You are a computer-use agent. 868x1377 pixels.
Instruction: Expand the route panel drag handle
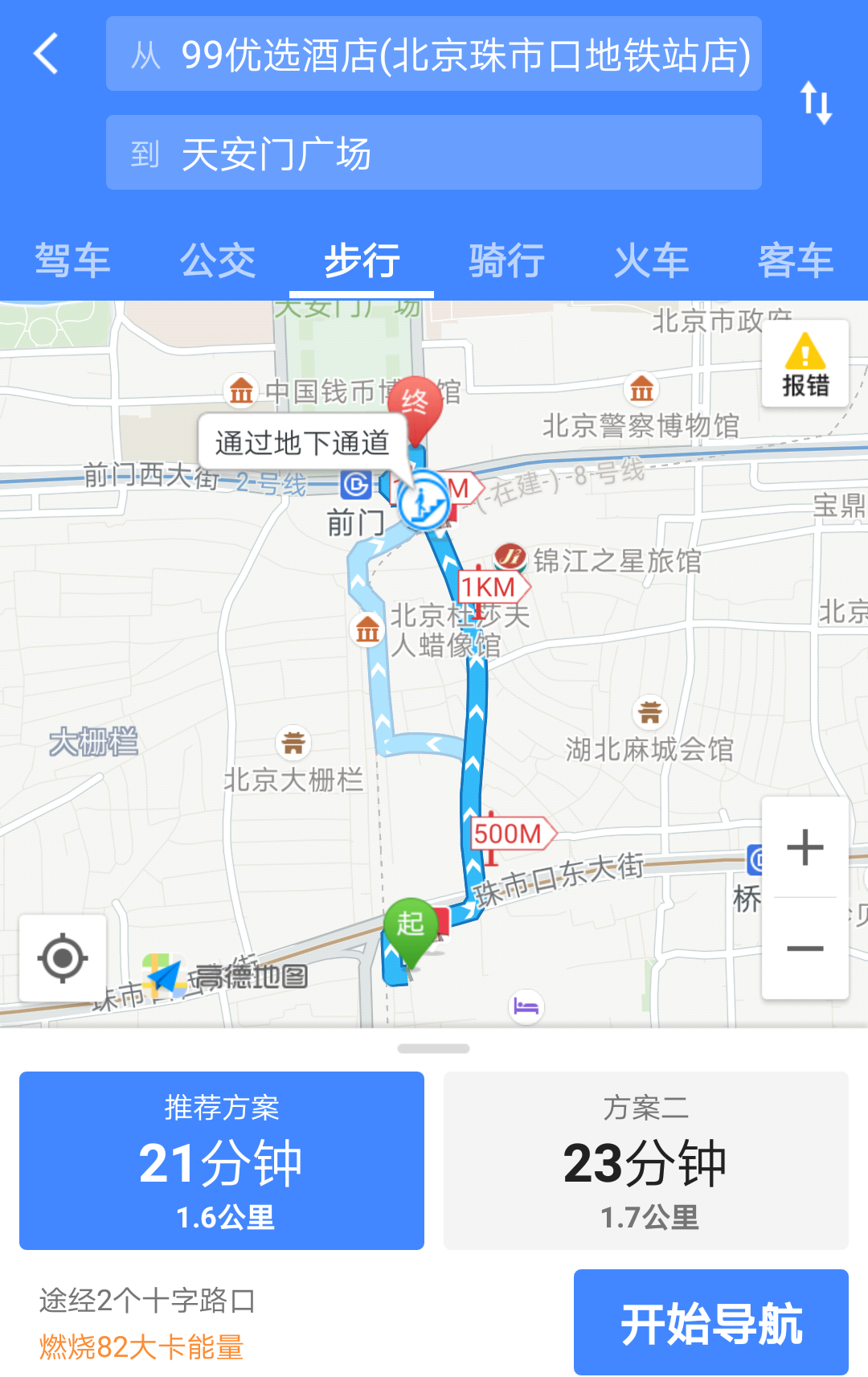click(x=434, y=1048)
